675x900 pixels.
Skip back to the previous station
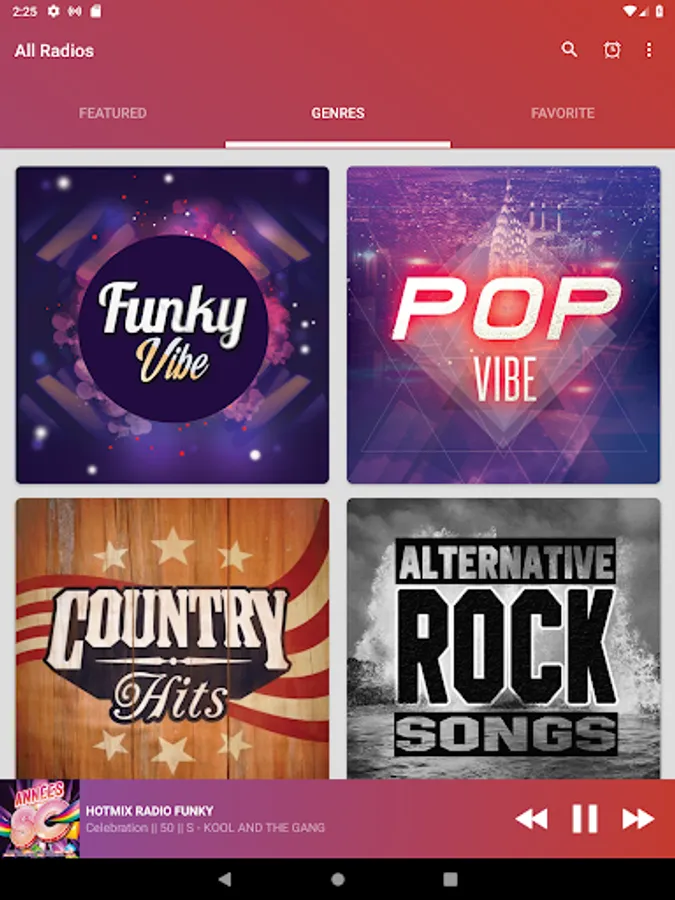click(531, 819)
